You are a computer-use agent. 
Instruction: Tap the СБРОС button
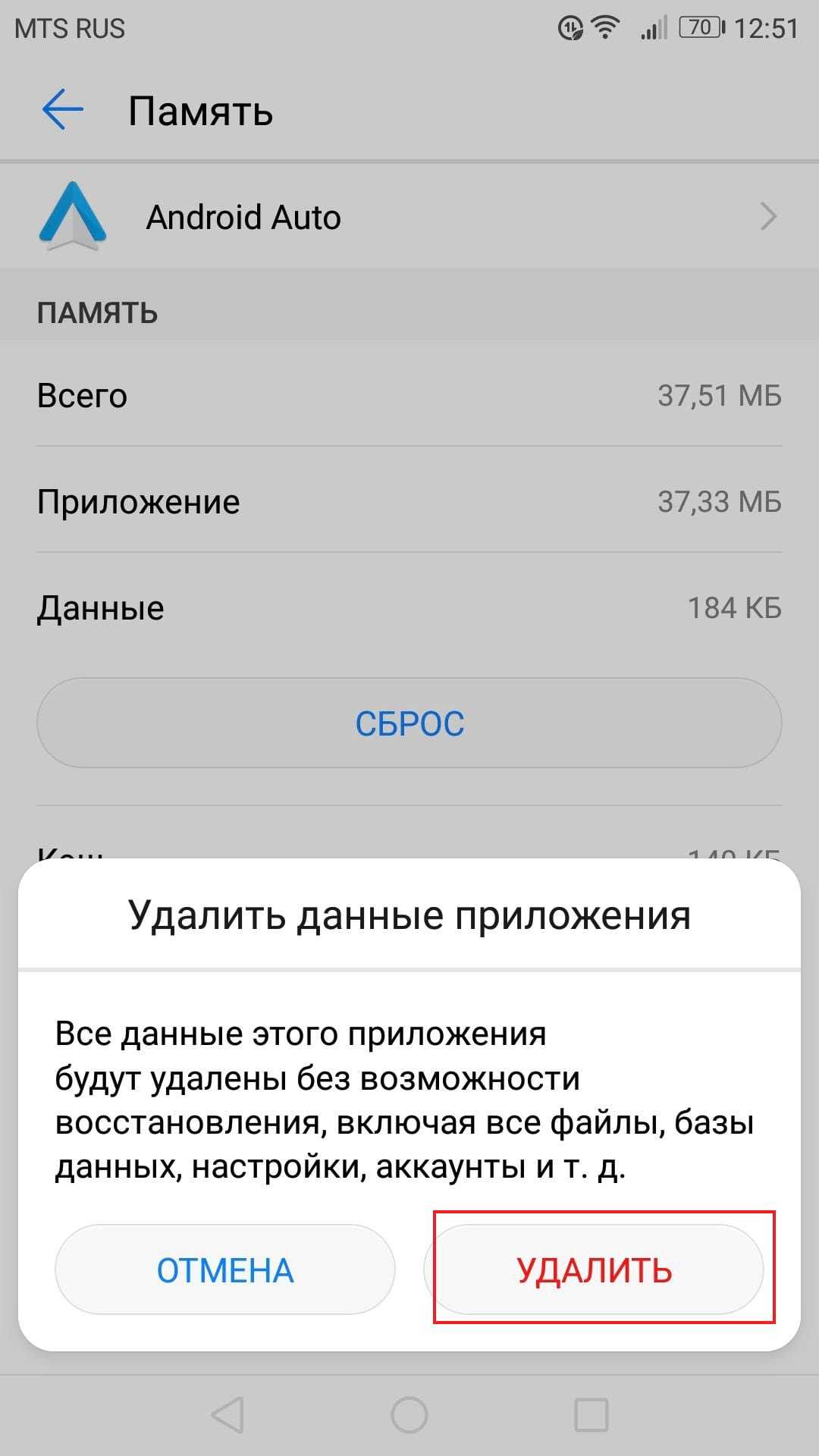click(x=409, y=723)
